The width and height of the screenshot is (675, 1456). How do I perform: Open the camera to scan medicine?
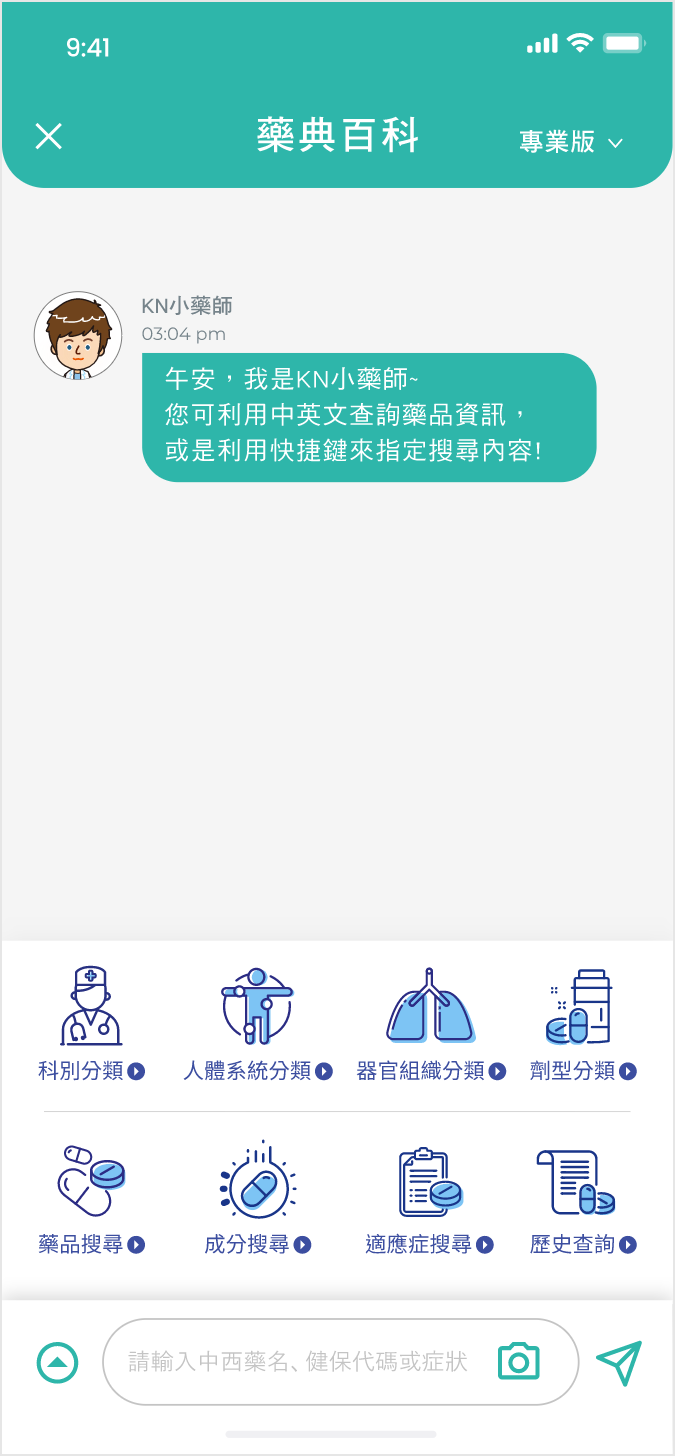click(518, 1361)
